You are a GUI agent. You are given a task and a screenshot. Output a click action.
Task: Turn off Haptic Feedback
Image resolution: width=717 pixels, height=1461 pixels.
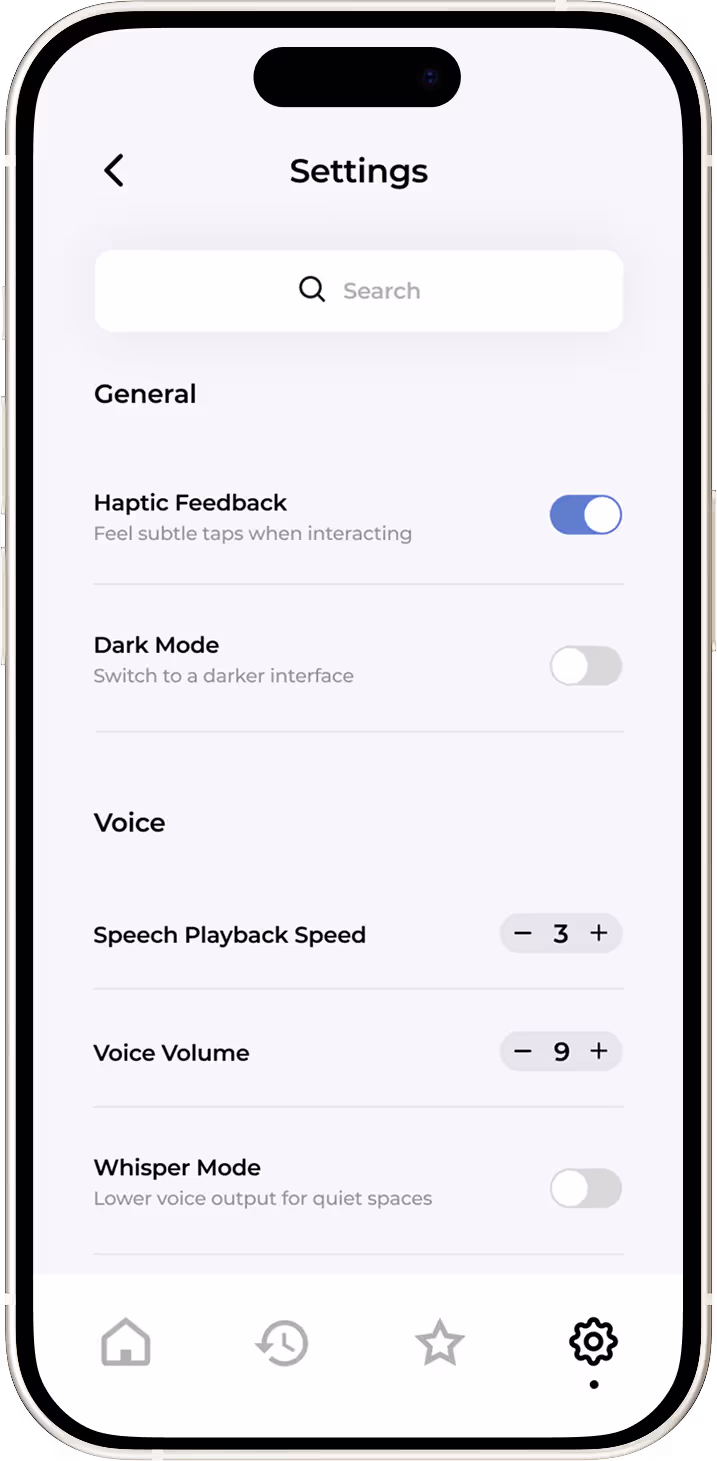(x=586, y=515)
